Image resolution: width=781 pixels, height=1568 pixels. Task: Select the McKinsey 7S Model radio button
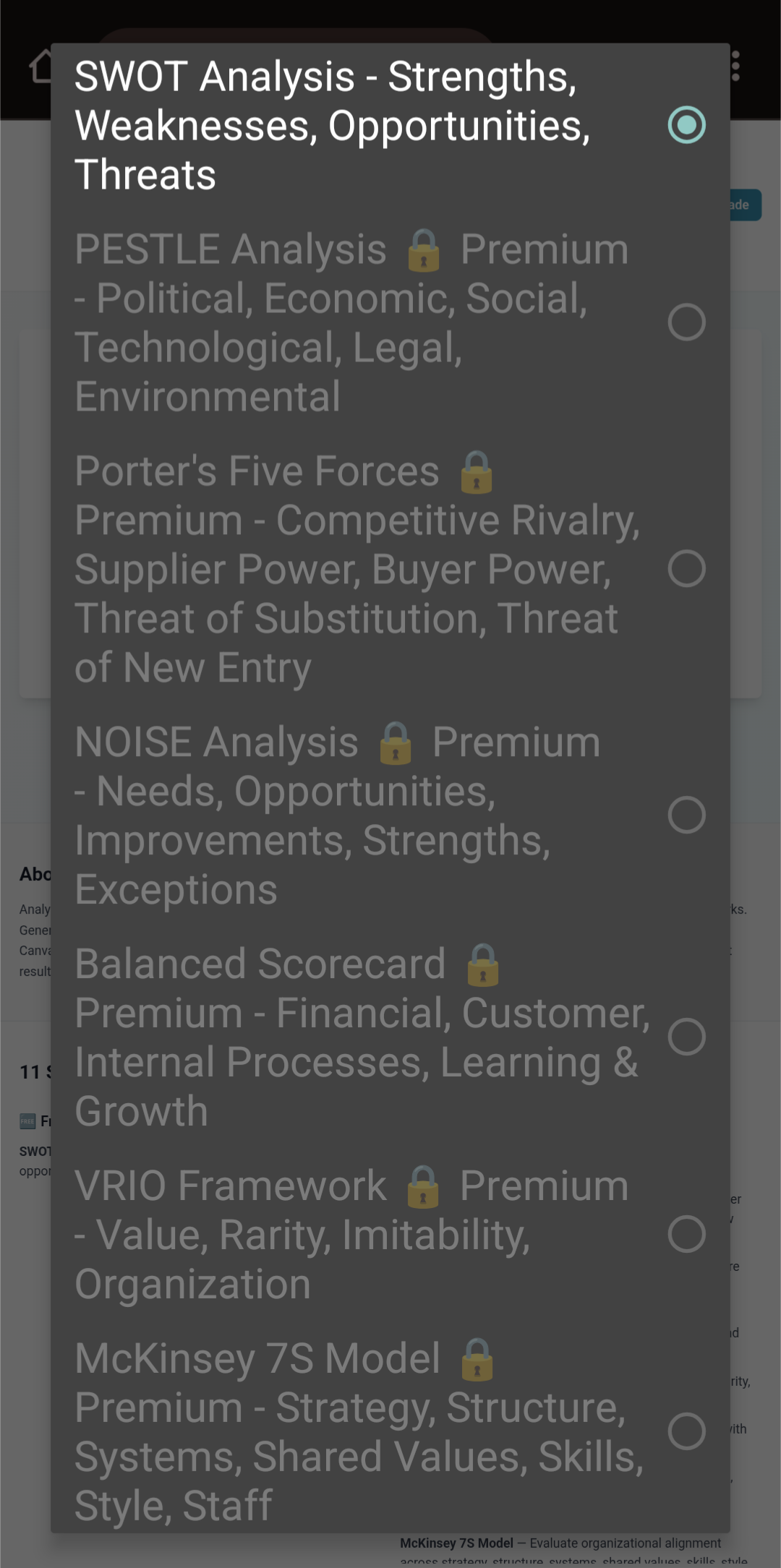pos(686,1431)
